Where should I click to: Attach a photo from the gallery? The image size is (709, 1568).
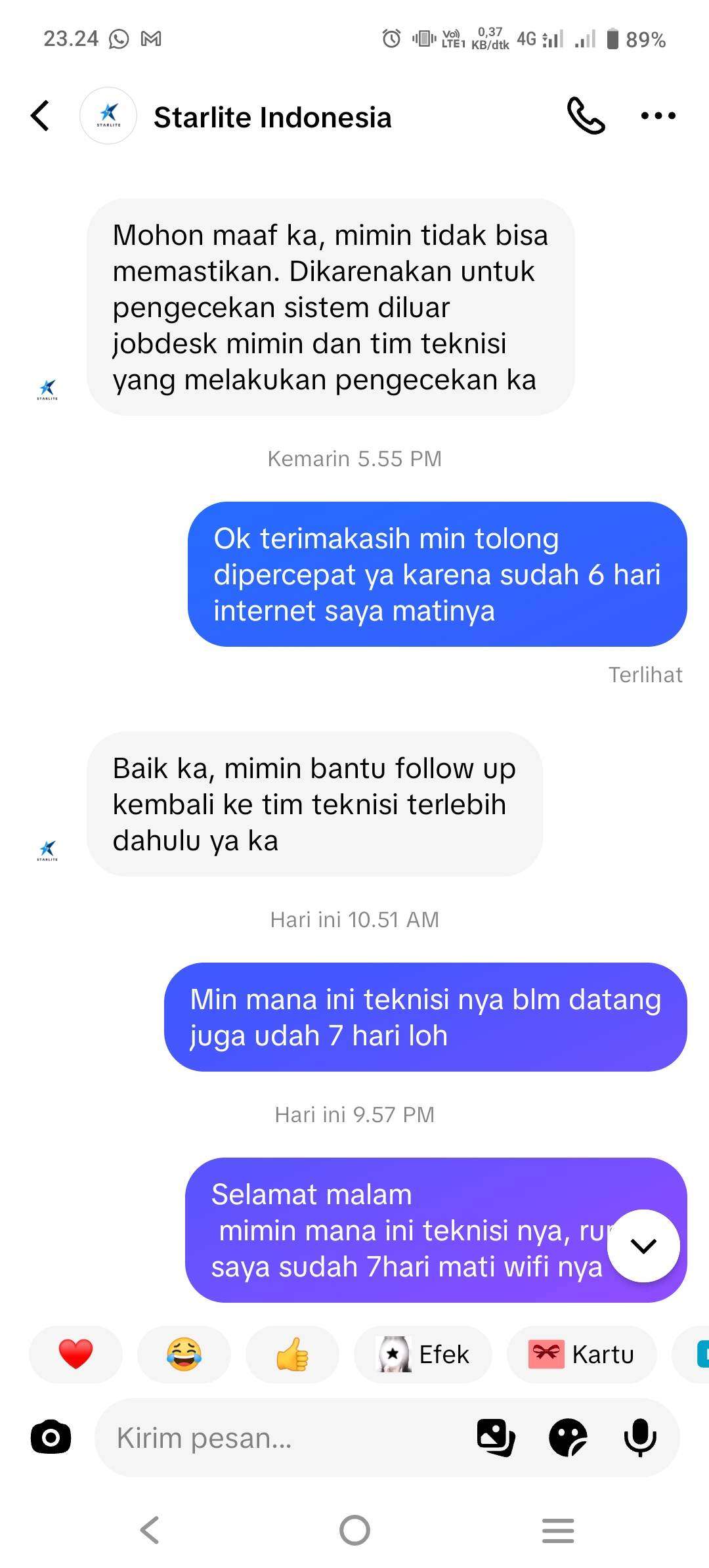[x=496, y=1437]
